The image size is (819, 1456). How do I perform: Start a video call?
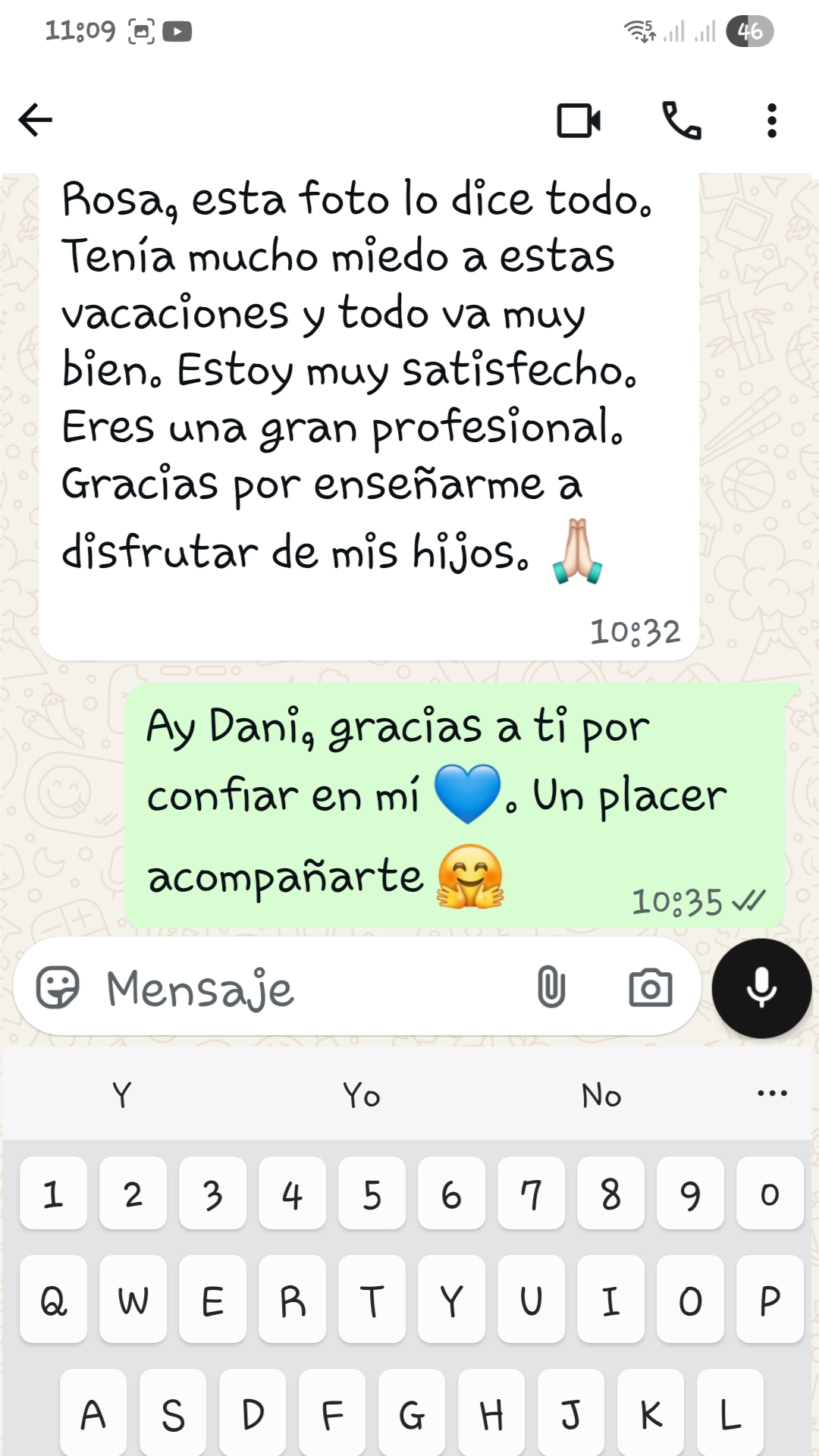(579, 121)
